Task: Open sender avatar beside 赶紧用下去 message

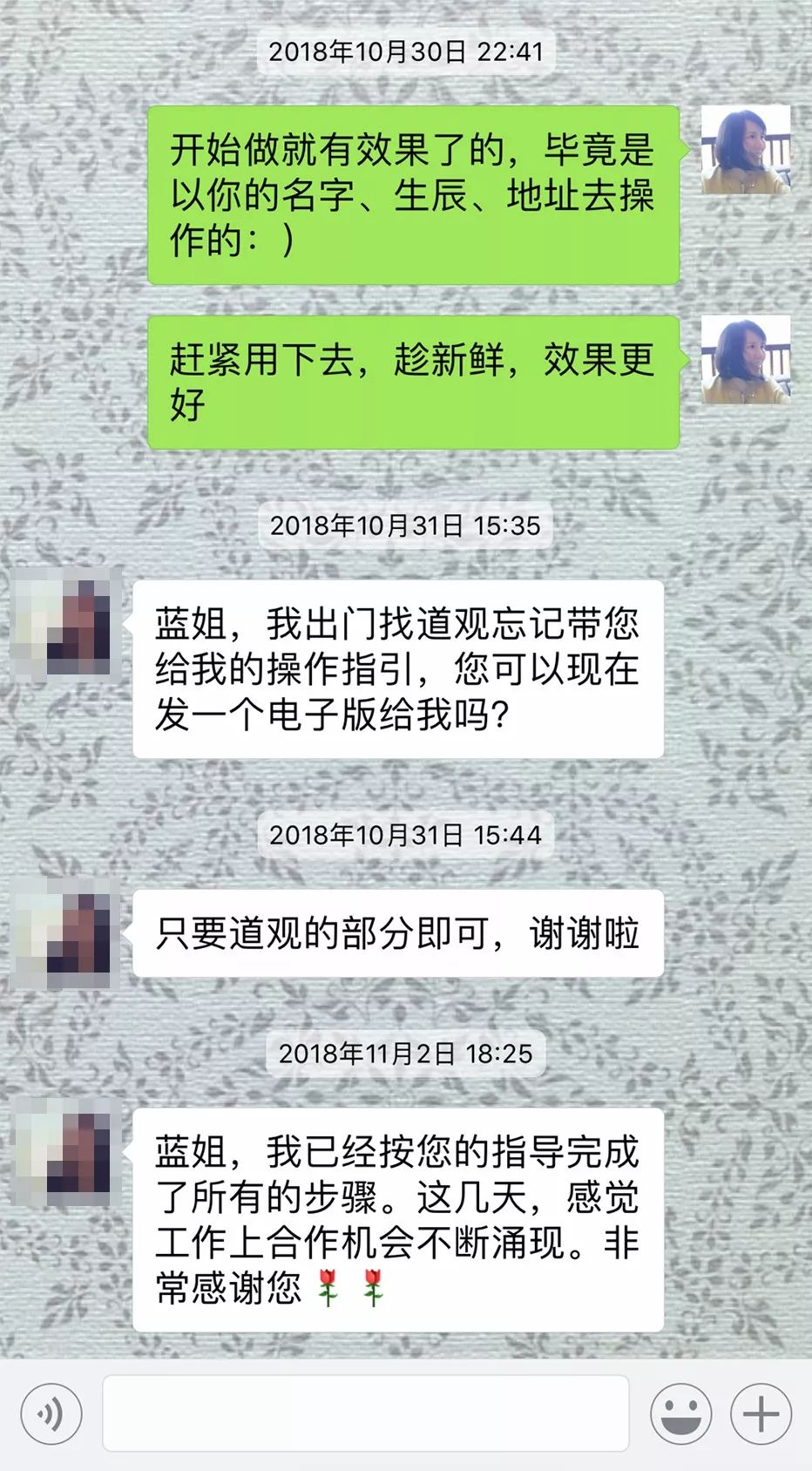Action: coord(746,359)
